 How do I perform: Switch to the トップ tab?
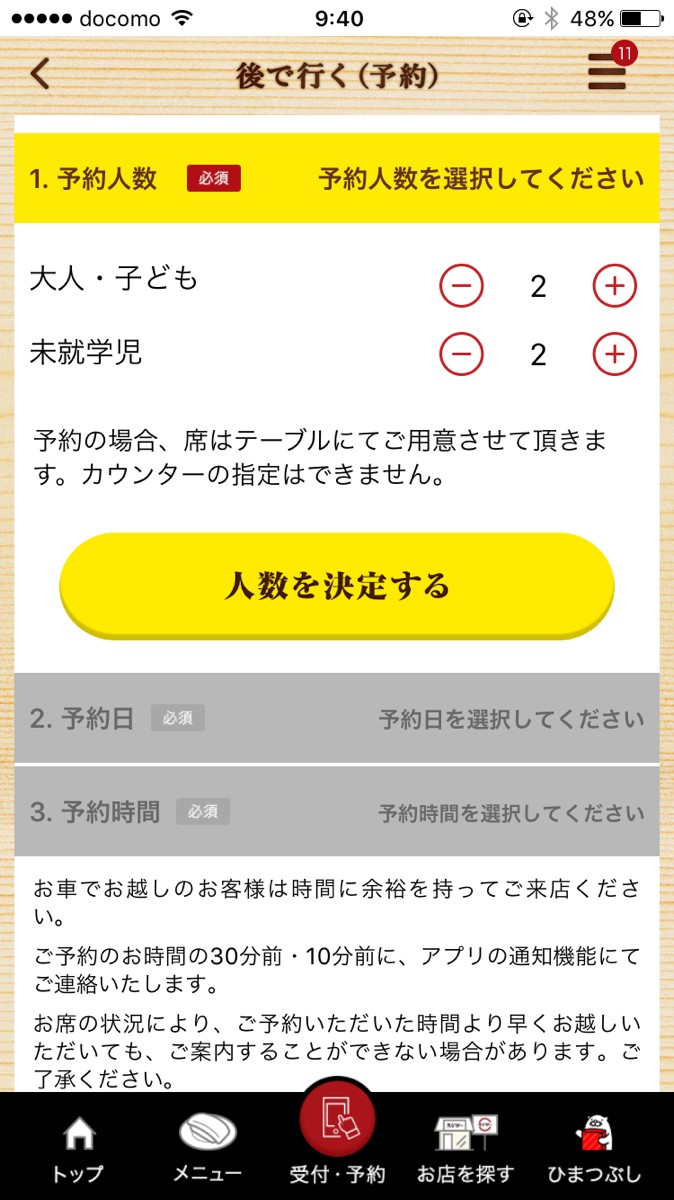77,1148
